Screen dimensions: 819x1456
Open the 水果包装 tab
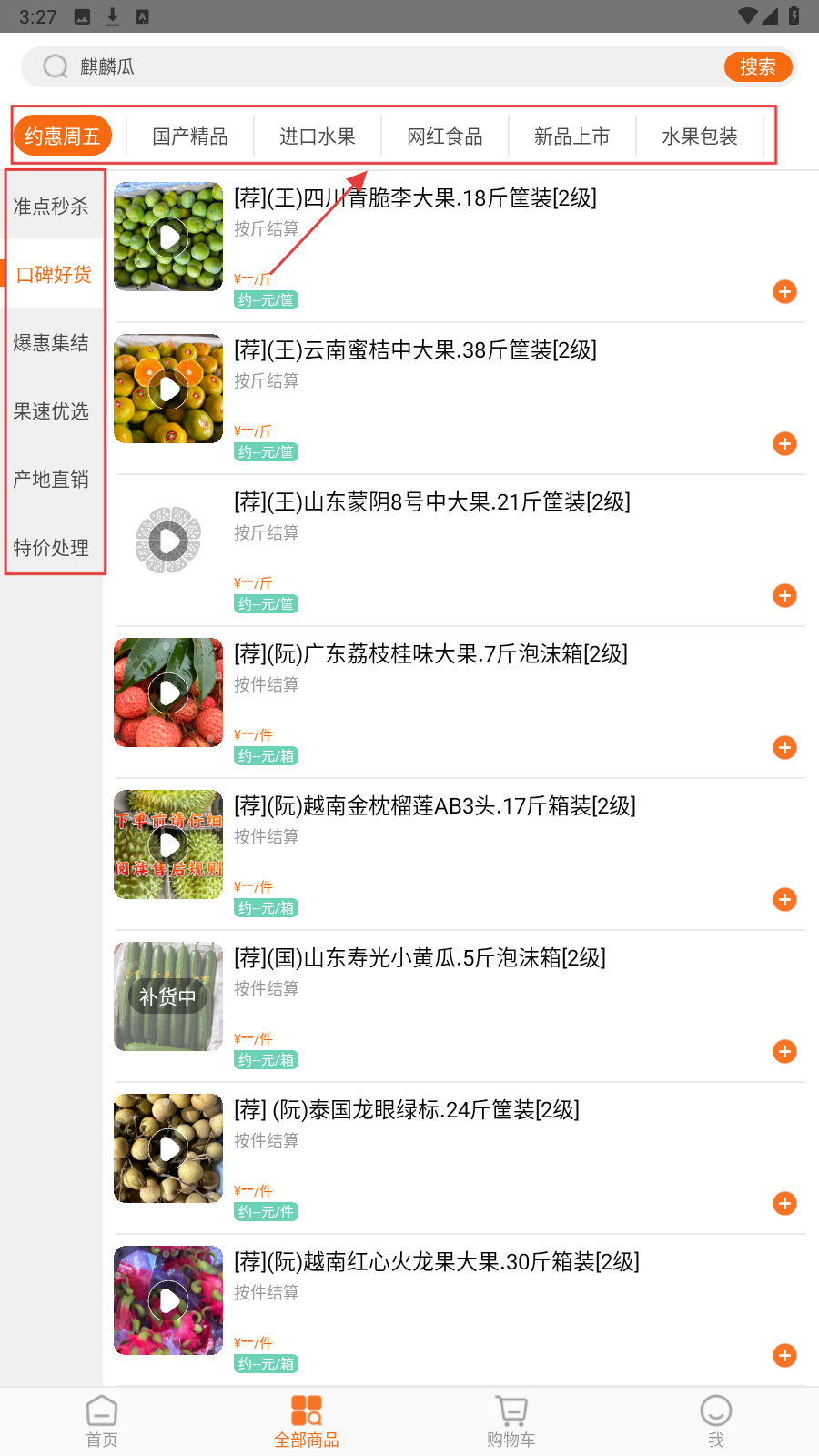700,136
